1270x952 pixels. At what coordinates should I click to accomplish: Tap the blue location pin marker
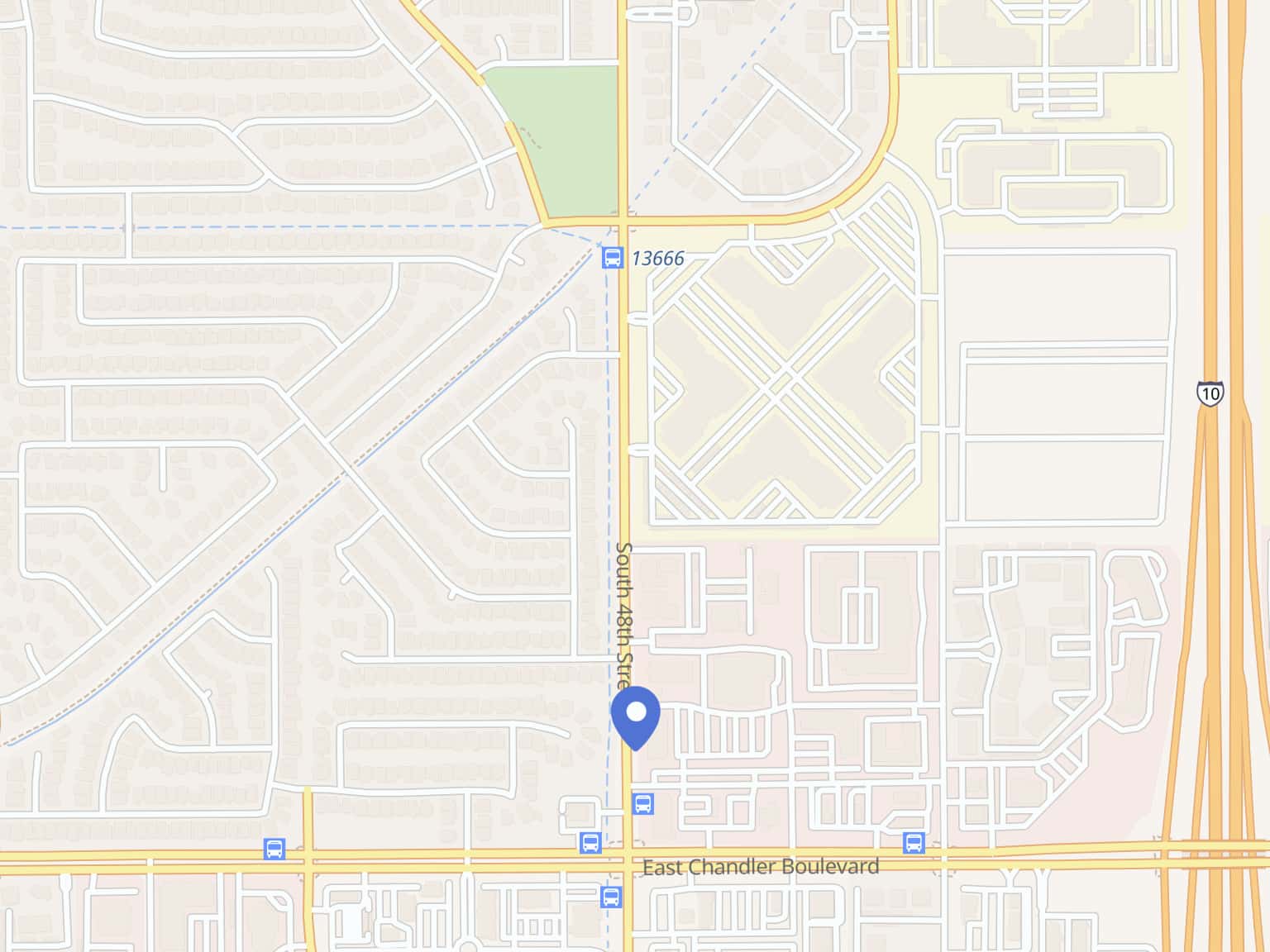[x=635, y=716]
